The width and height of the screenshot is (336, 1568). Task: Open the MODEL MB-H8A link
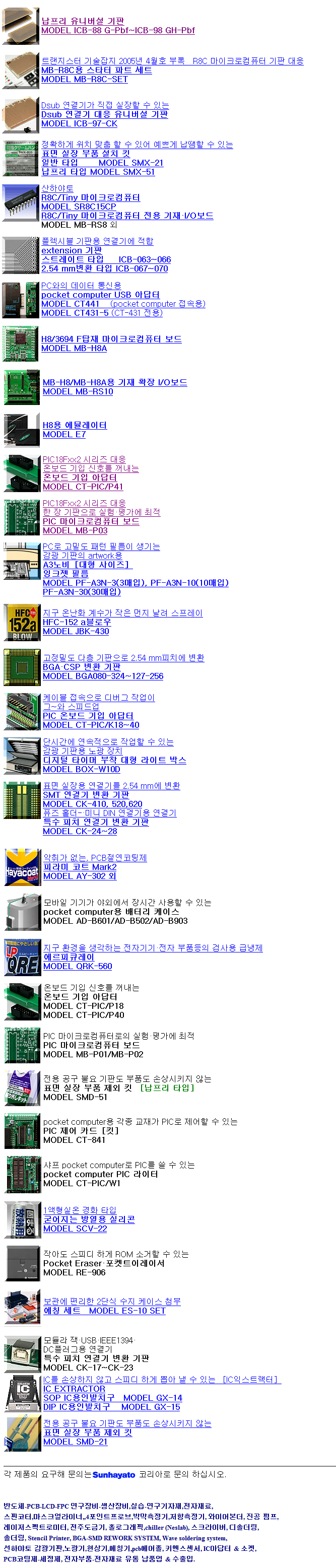click(x=74, y=348)
